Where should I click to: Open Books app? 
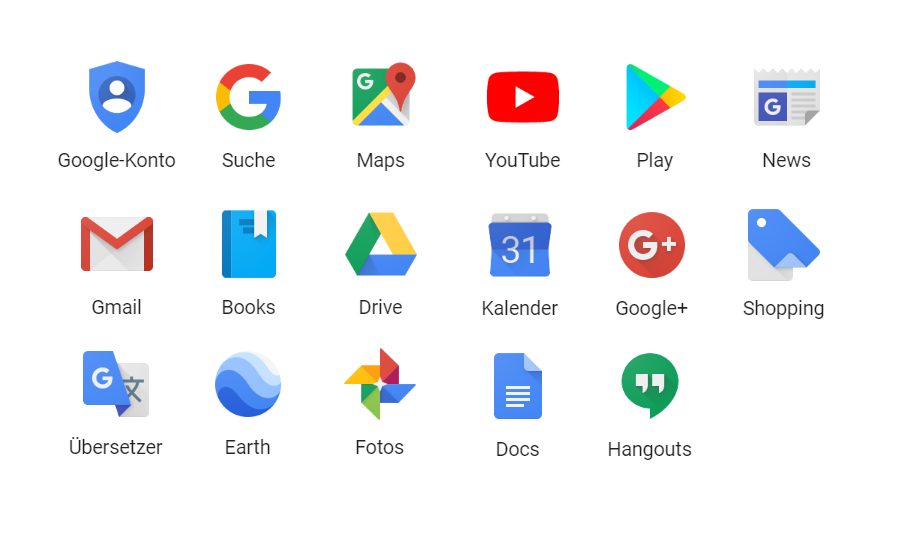tap(248, 244)
